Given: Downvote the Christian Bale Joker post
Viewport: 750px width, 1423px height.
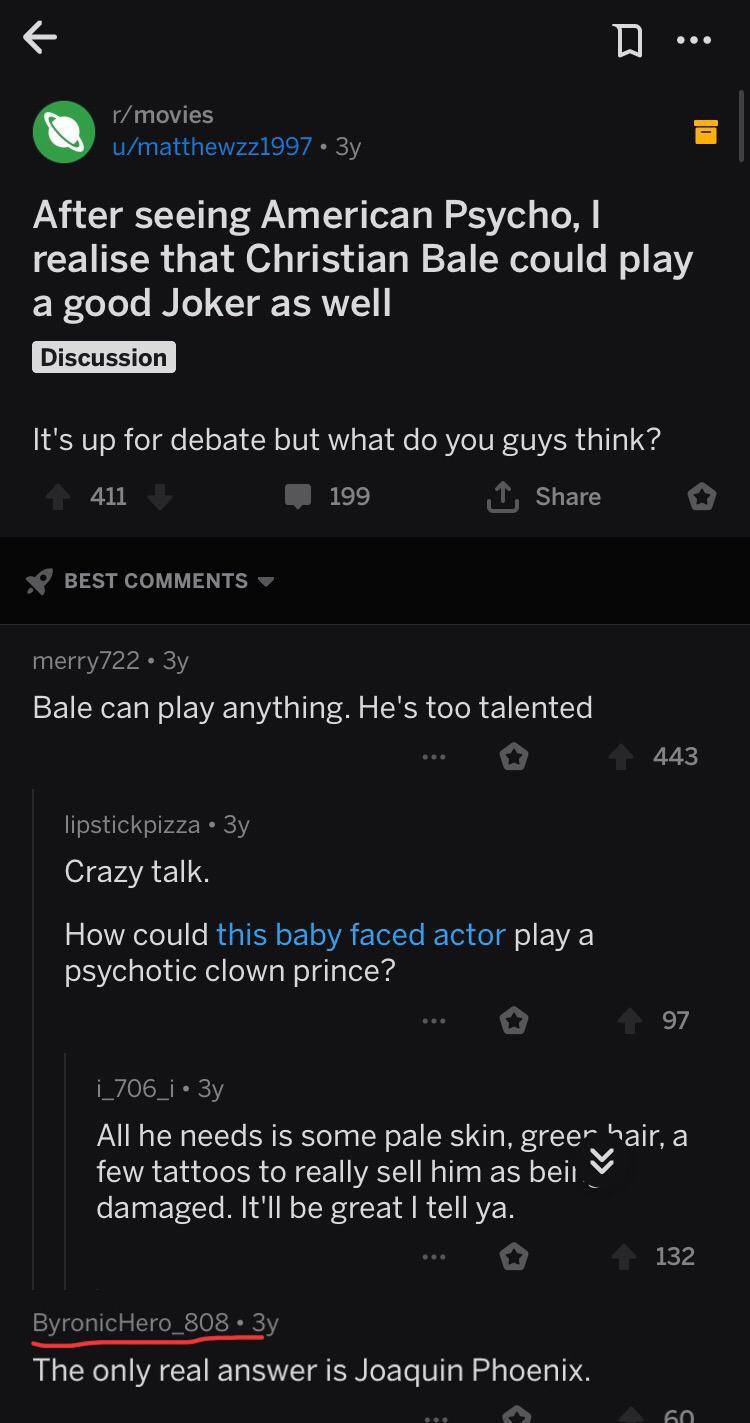Looking at the screenshot, I should click(160, 496).
